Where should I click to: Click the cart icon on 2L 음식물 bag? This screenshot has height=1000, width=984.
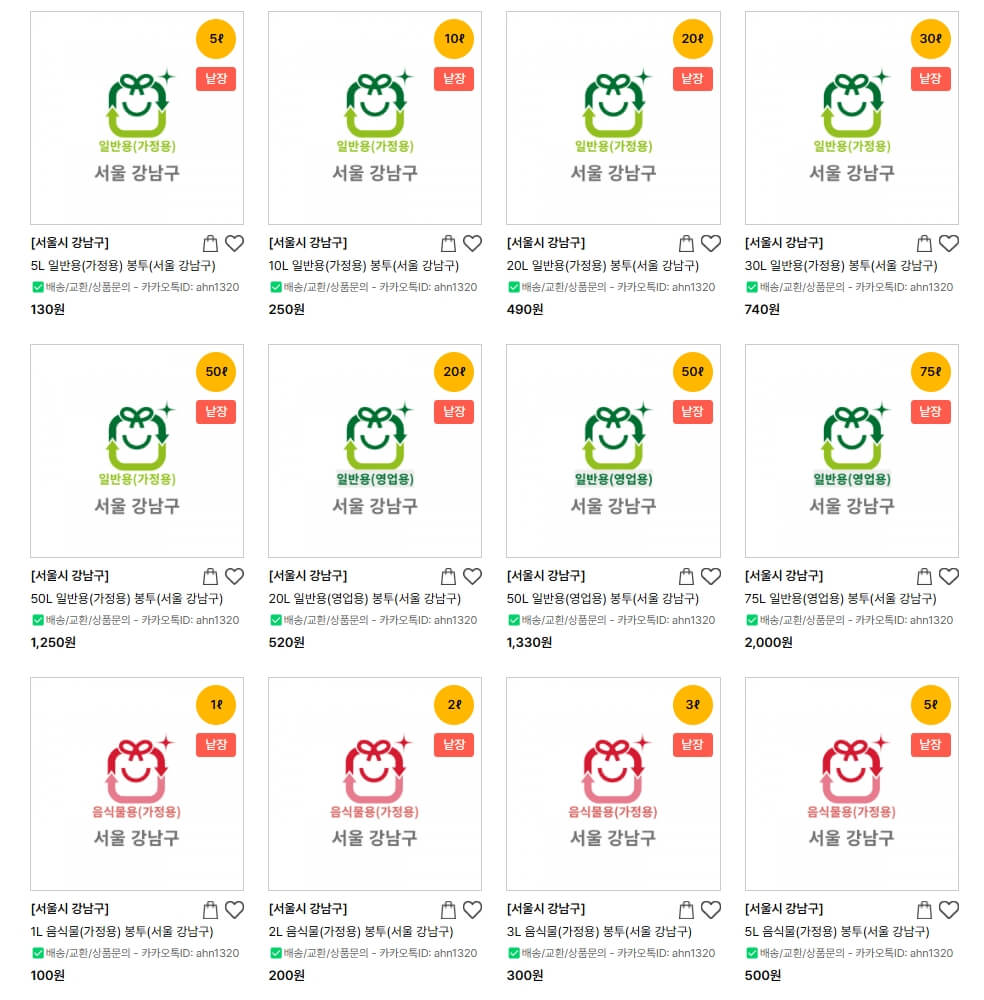(x=448, y=909)
